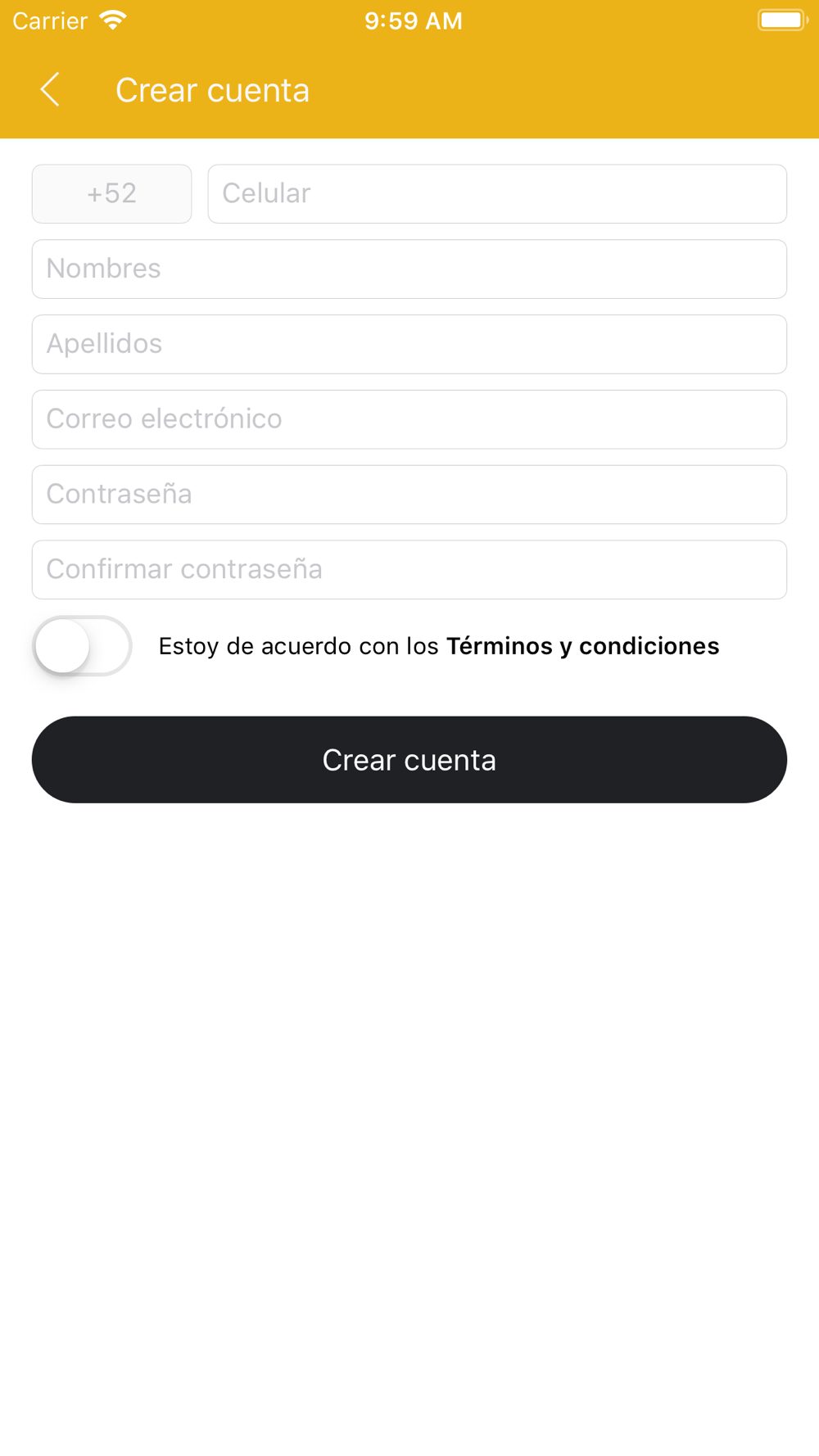
Task: Tap the Celular phone number field
Action: click(497, 194)
